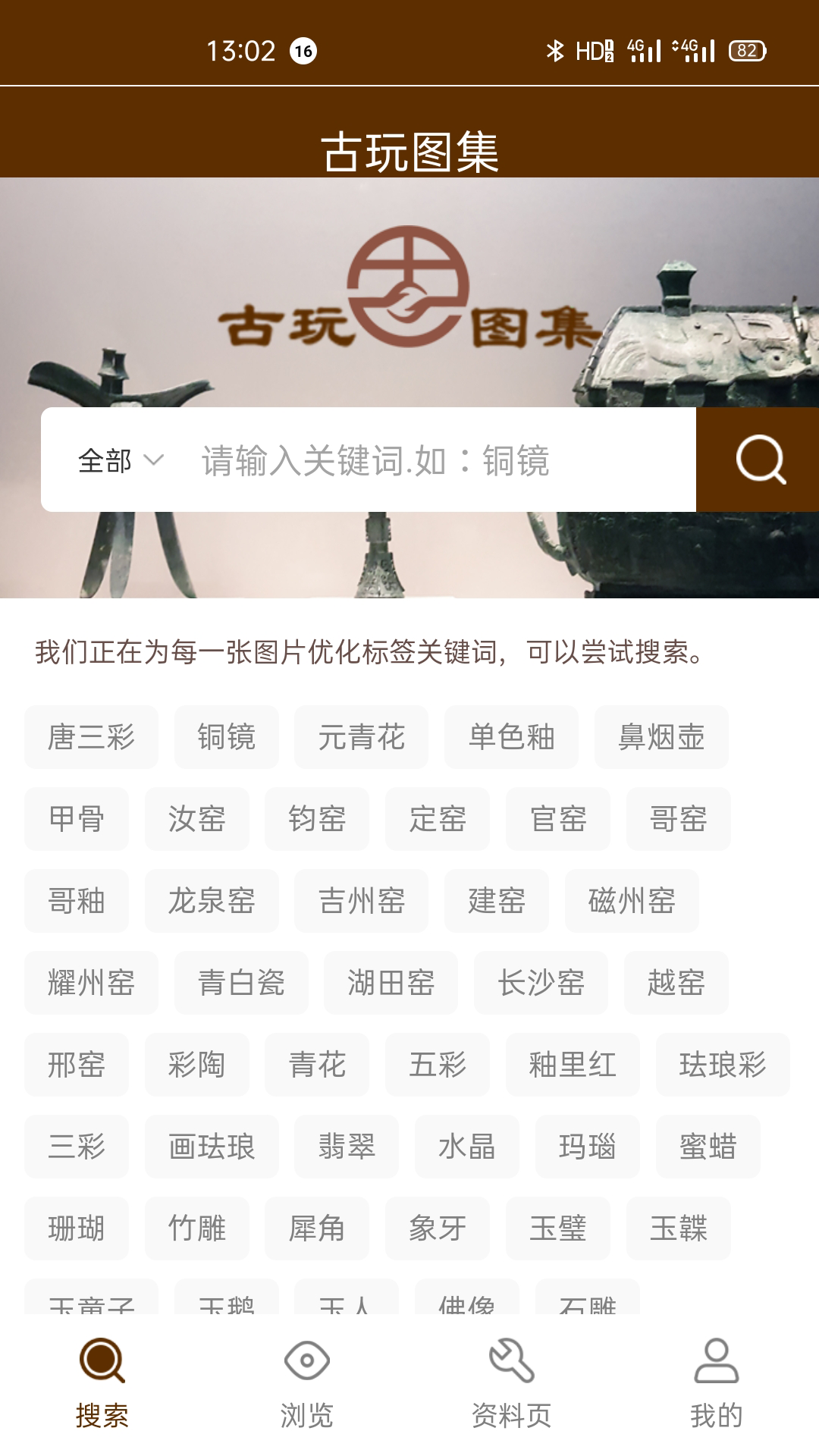Screen dimensions: 819x1456
Task: Open the 全部 category dropdown
Action: pos(121,460)
